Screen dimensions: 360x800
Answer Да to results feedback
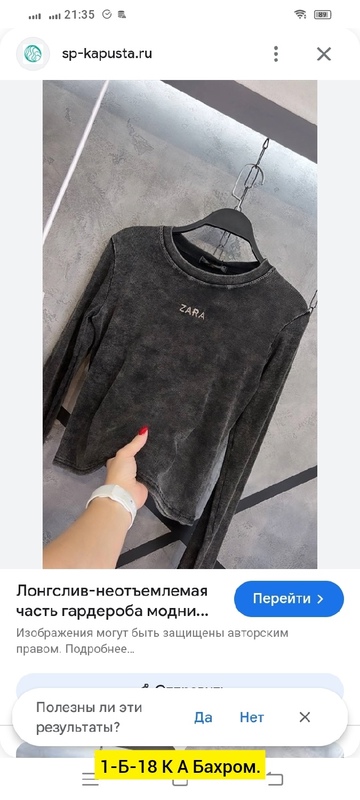tap(203, 717)
